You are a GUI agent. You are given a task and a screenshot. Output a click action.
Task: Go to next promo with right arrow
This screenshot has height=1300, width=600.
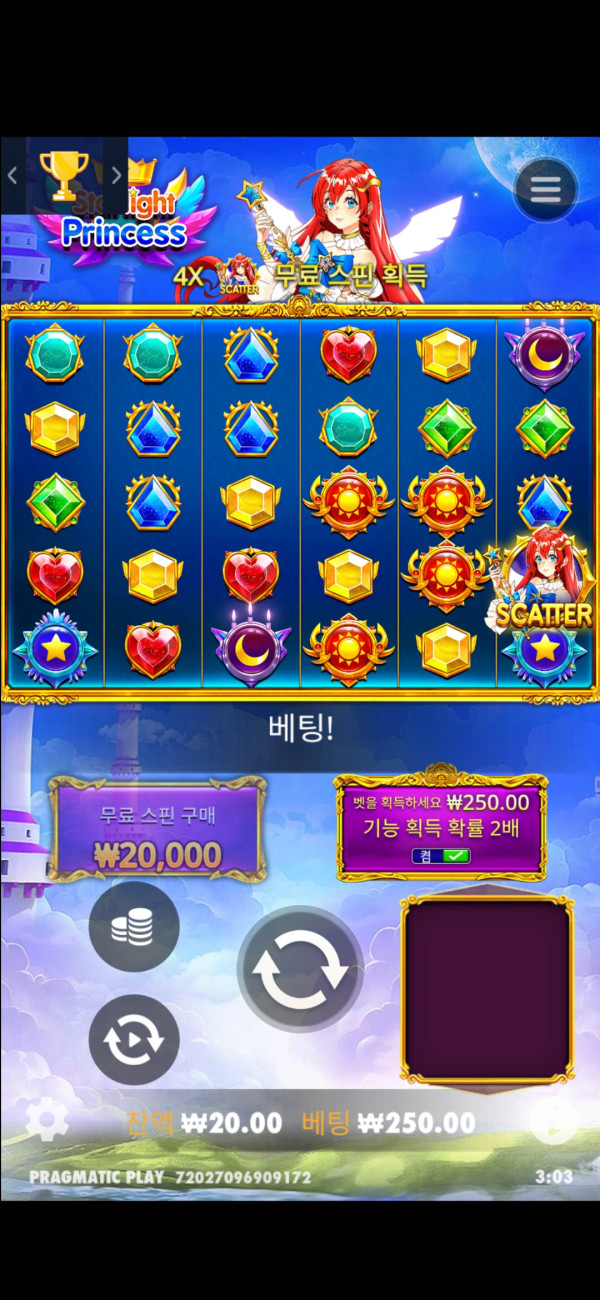pyautogui.click(x=115, y=175)
